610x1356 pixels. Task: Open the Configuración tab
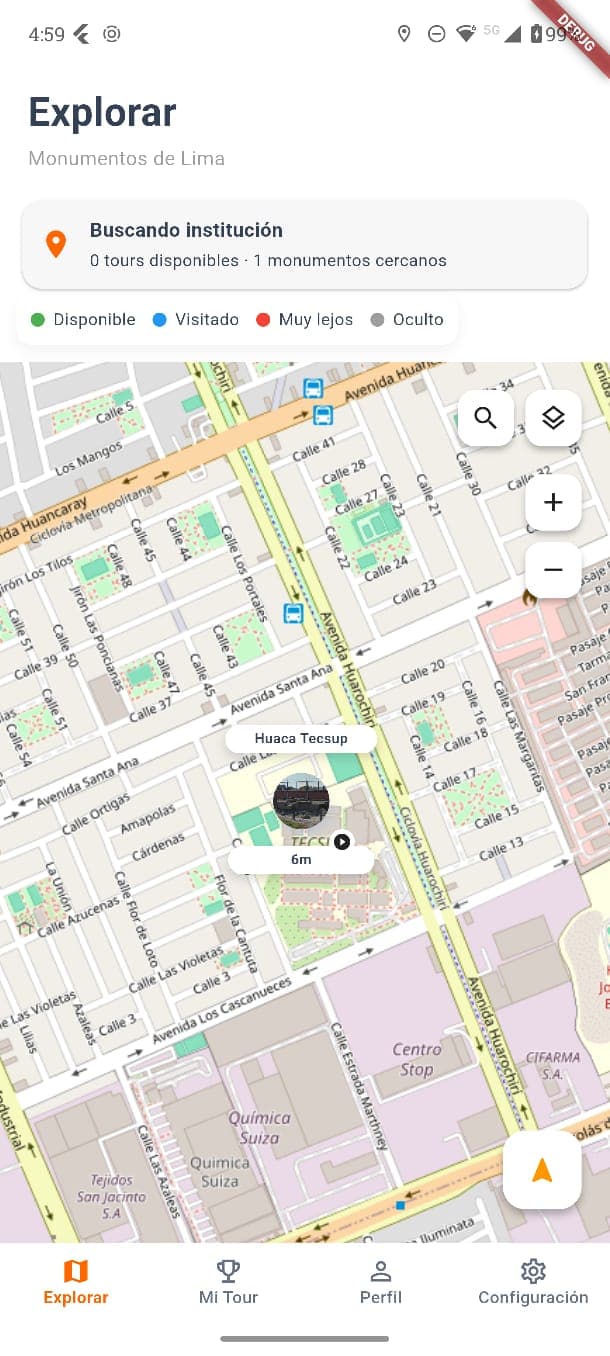click(533, 1283)
